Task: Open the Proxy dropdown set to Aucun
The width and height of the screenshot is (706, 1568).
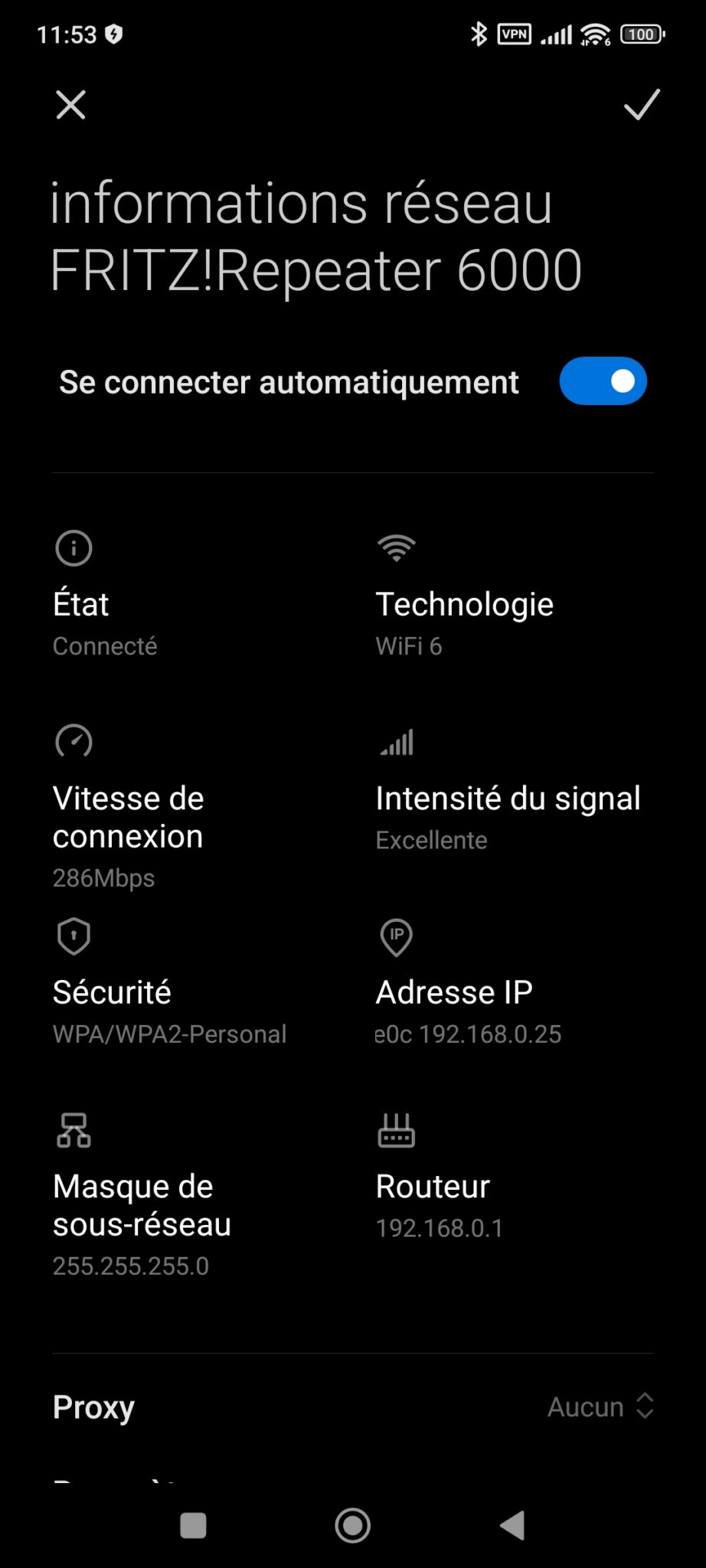Action: click(x=600, y=1406)
